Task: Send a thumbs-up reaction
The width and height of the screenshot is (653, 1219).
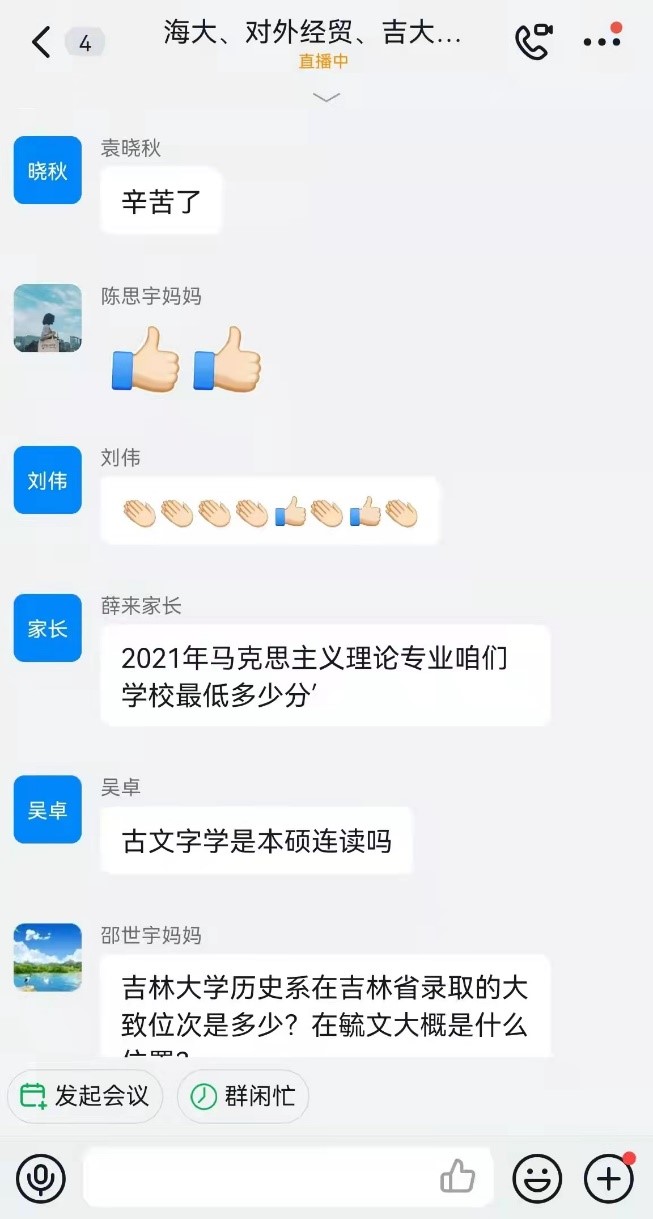Action: pyautogui.click(x=457, y=1177)
